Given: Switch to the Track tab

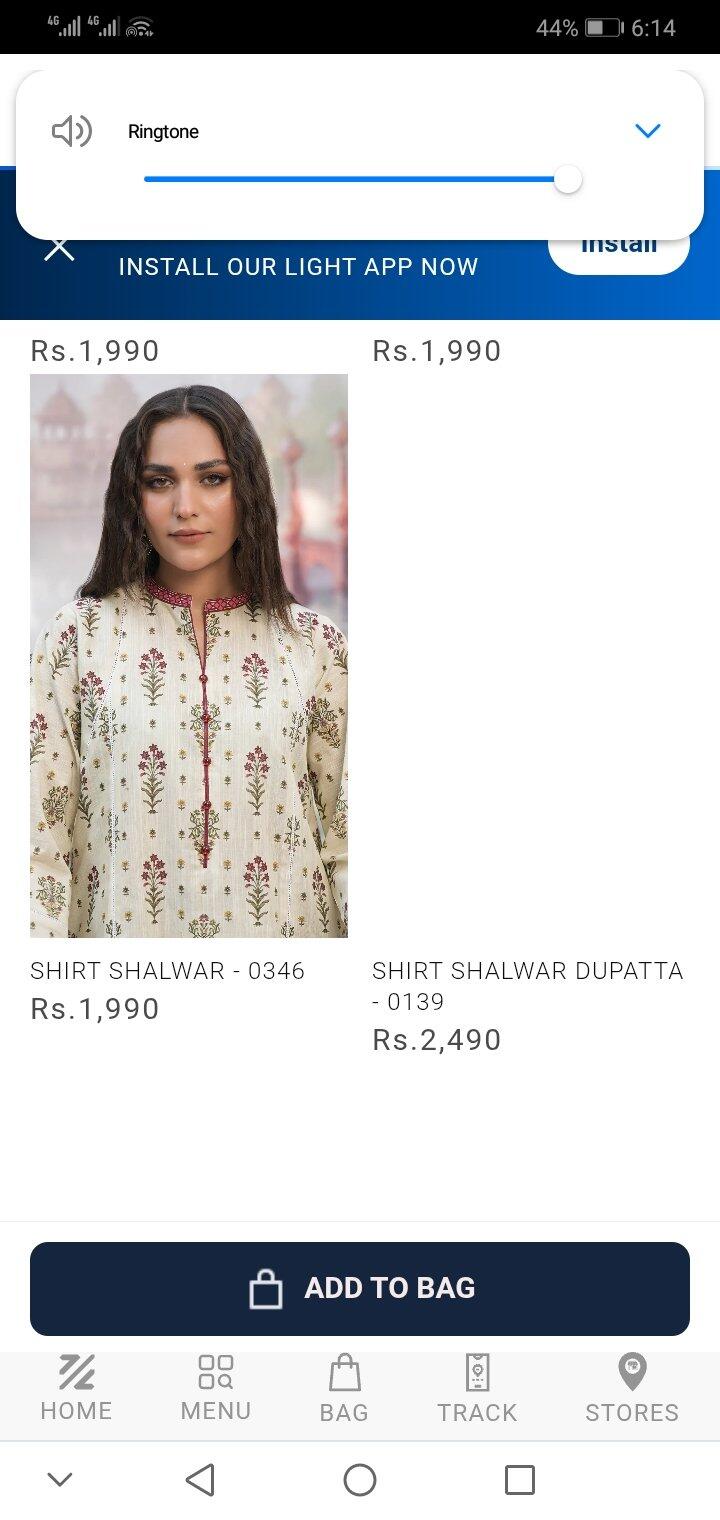Looking at the screenshot, I should point(477,1388).
